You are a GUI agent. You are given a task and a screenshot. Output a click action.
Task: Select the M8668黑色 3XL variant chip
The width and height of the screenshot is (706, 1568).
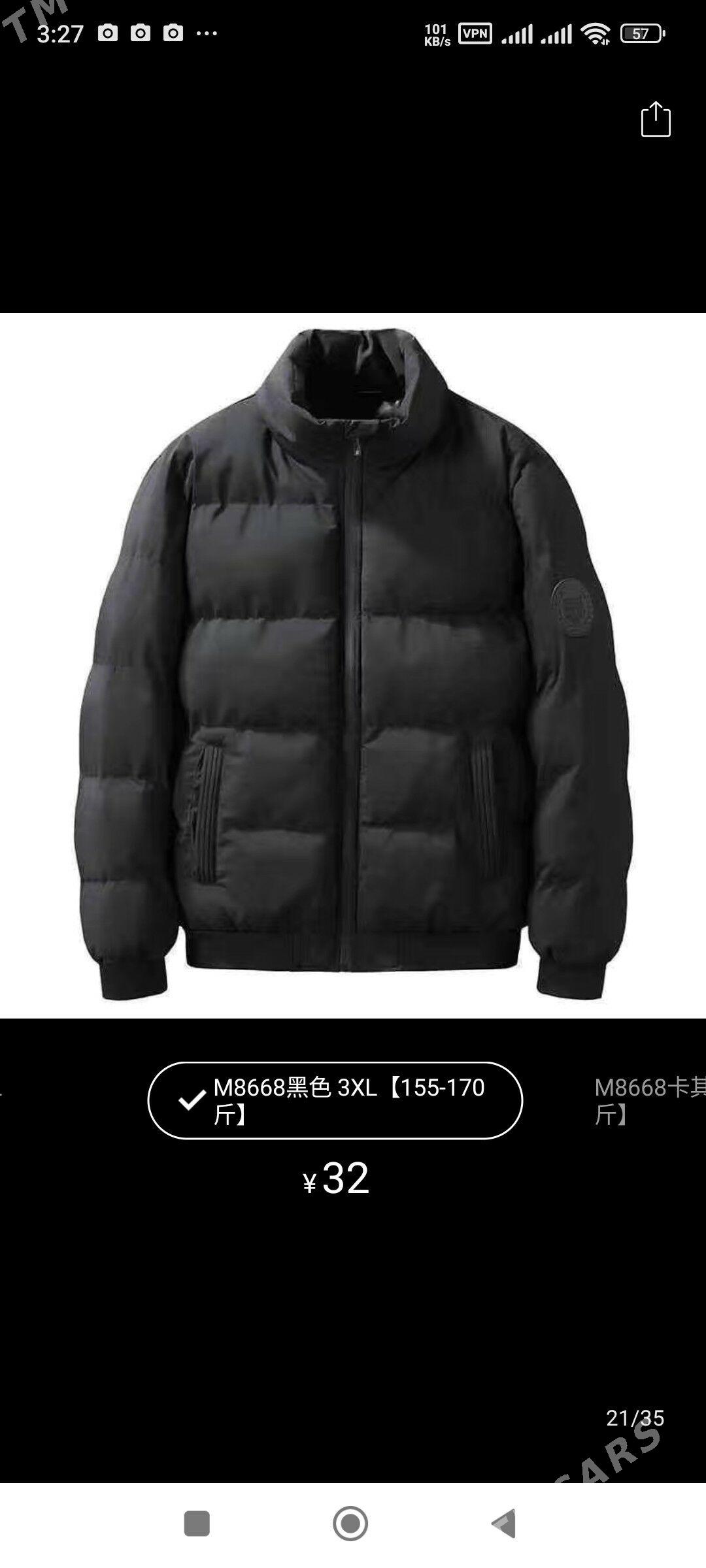(335, 1101)
